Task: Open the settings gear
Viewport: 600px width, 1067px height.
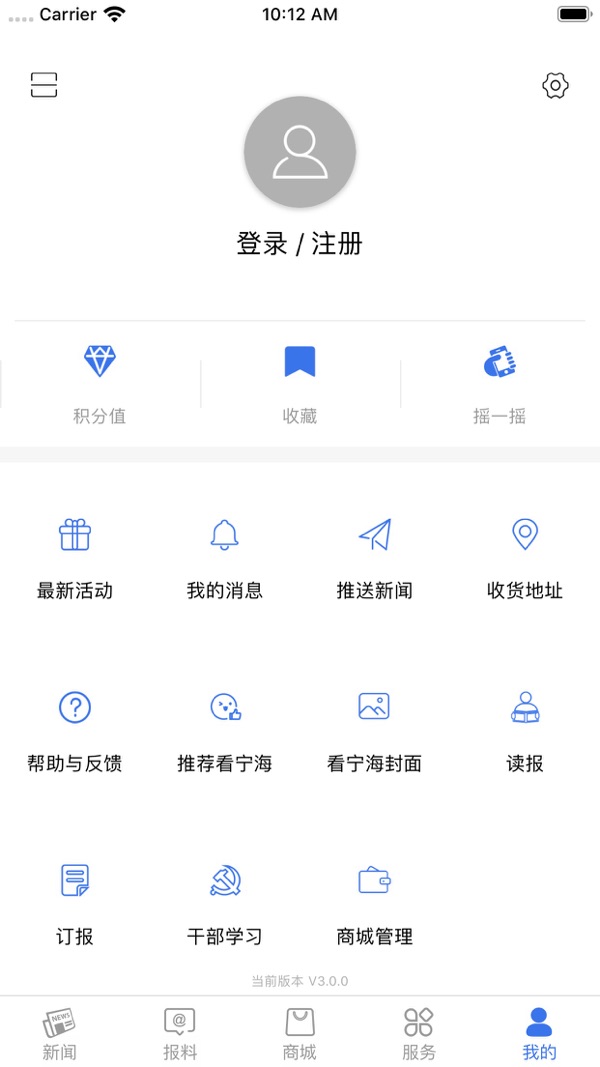Action: pos(555,85)
